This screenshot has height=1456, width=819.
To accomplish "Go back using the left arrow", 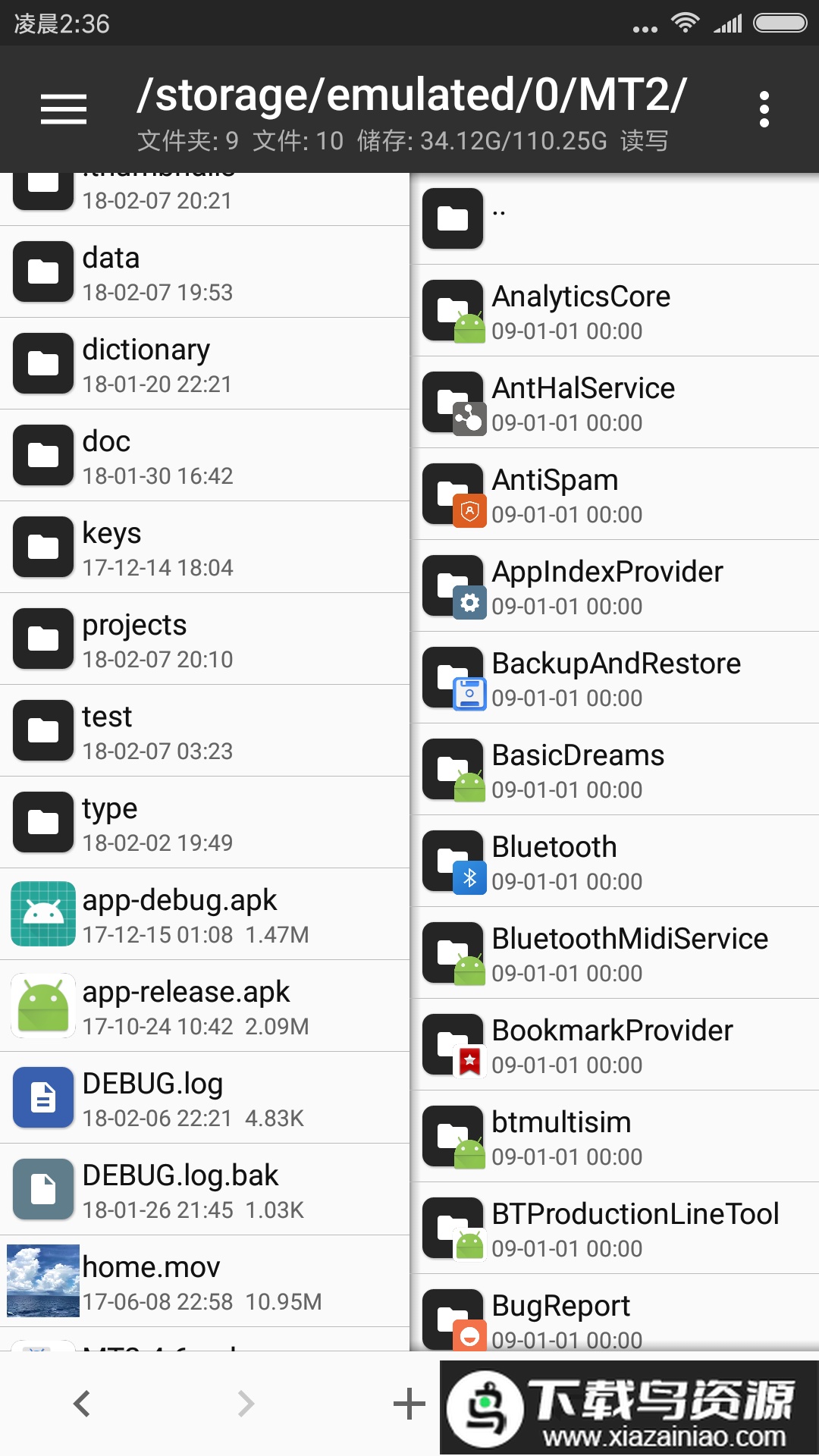I will tap(82, 1404).
